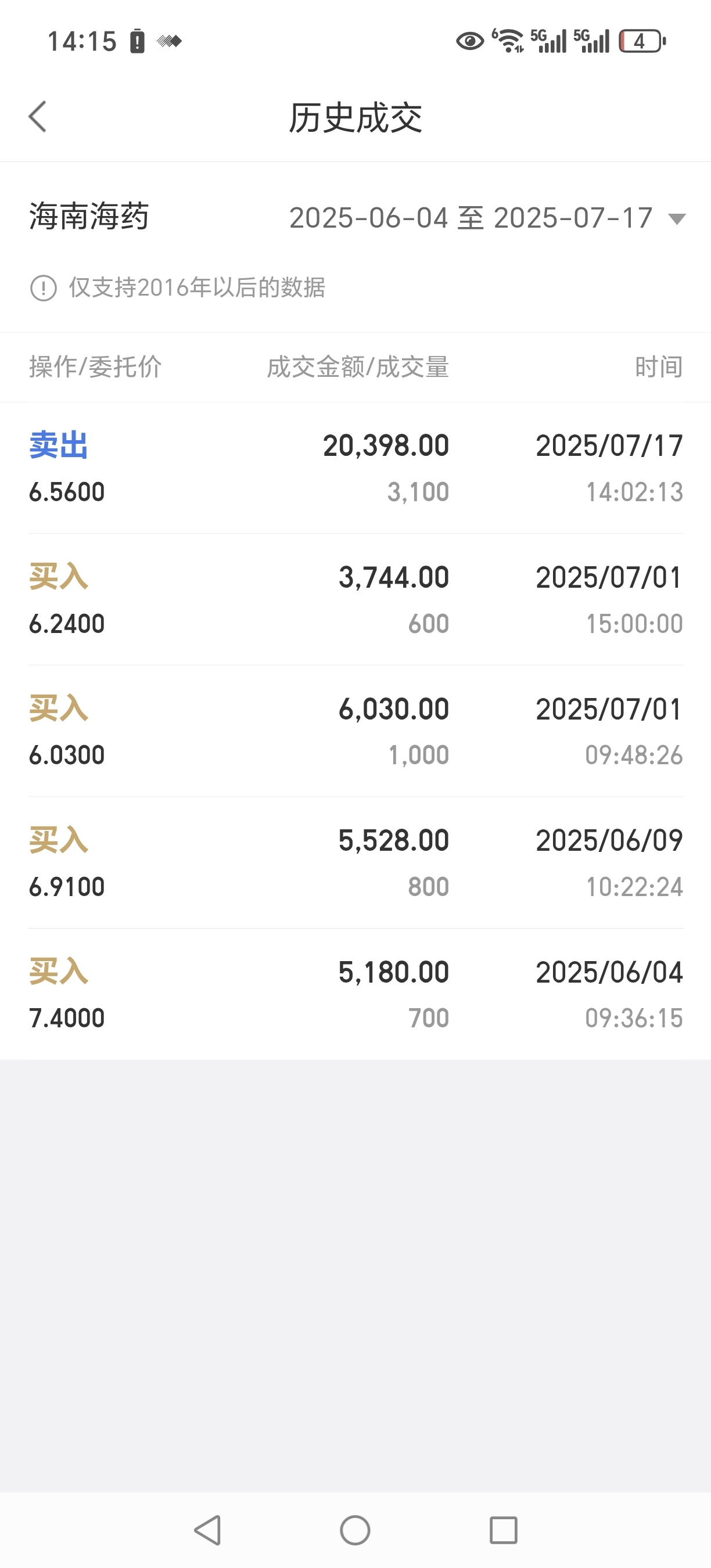The image size is (711, 1568).
Task: Open the 买入 record dated 2025/06/04
Action: click(x=355, y=994)
